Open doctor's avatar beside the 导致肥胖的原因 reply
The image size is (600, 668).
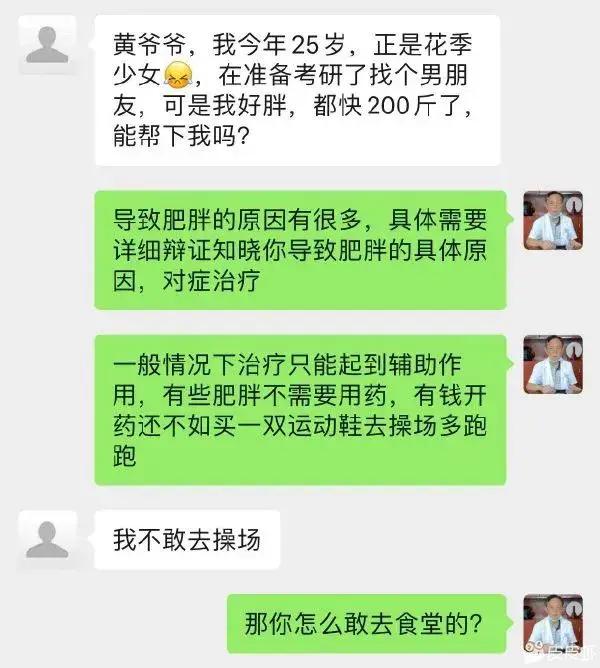(553, 220)
